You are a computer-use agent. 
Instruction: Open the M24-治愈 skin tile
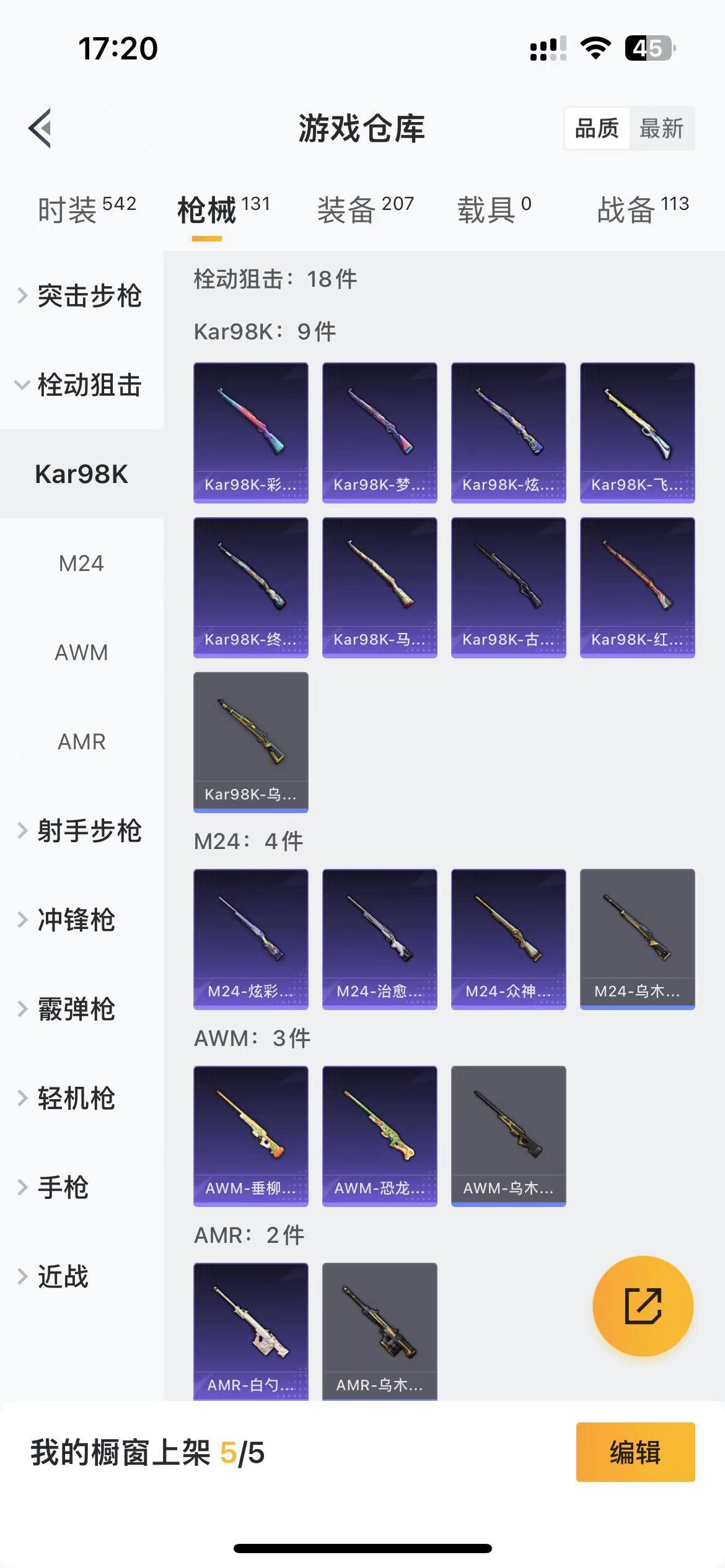point(380,939)
